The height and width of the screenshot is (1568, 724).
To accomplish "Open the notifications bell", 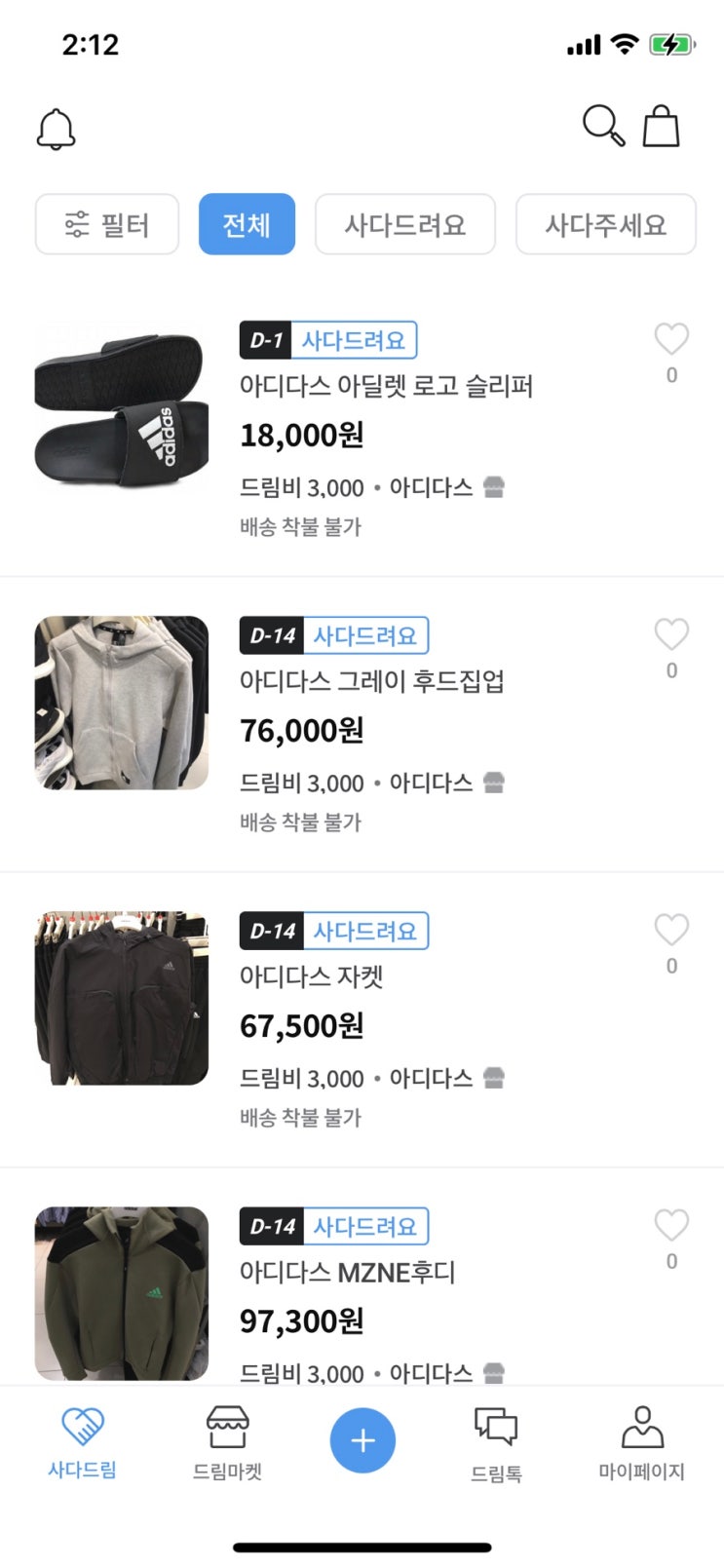I will click(x=56, y=129).
